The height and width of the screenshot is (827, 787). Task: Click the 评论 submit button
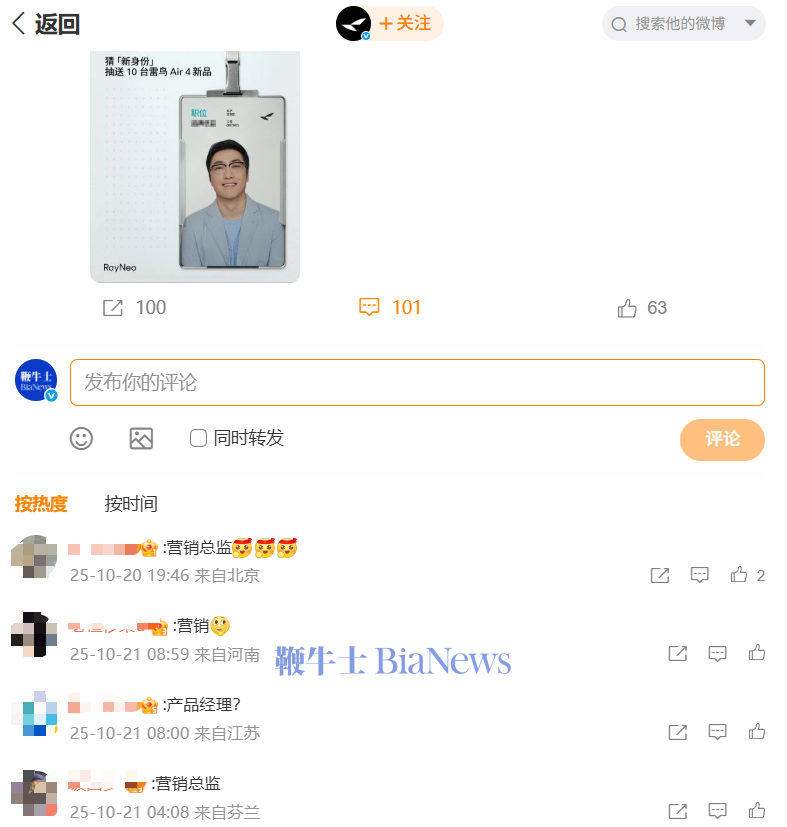click(x=722, y=439)
